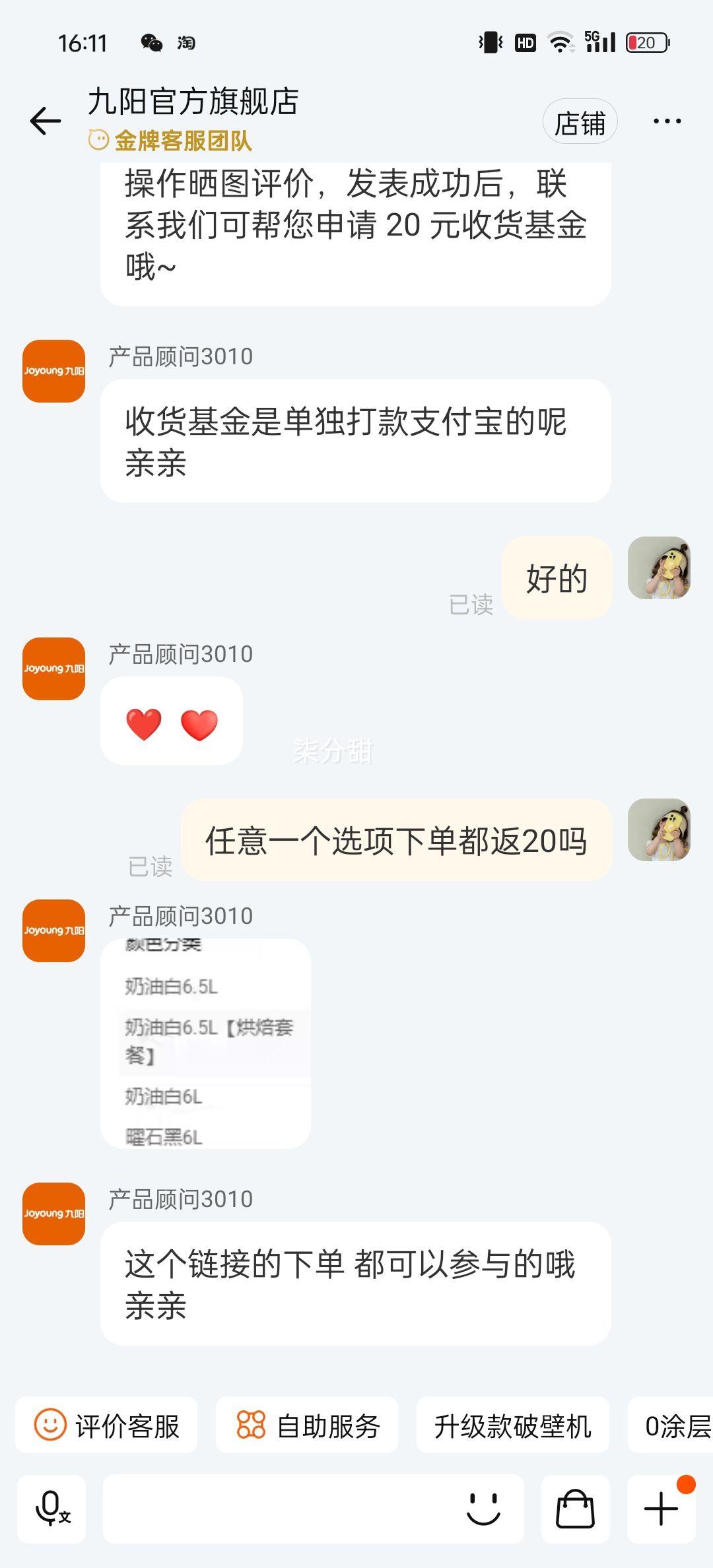The image size is (713, 1568).
Task: Open the emoji picker
Action: click(x=483, y=1510)
